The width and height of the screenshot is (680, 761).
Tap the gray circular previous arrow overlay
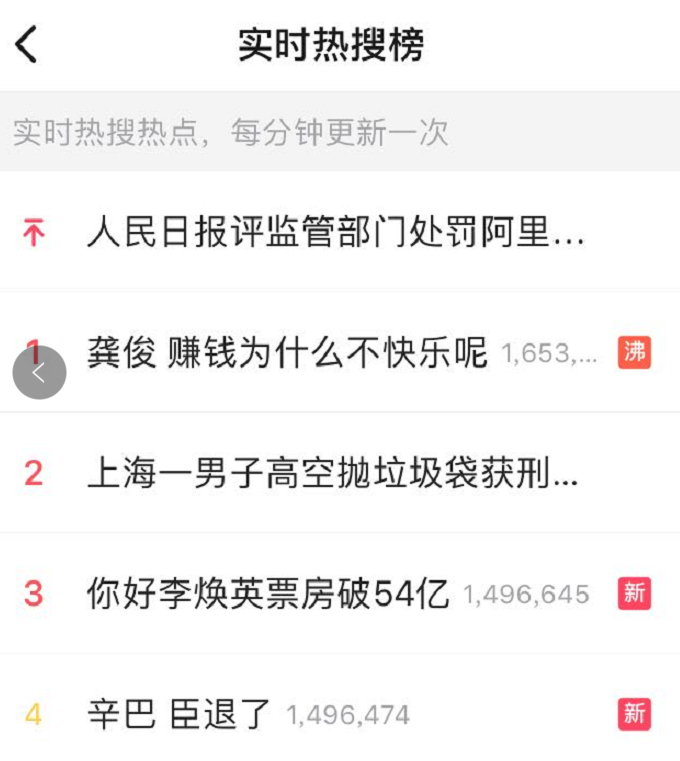[x=39, y=372]
